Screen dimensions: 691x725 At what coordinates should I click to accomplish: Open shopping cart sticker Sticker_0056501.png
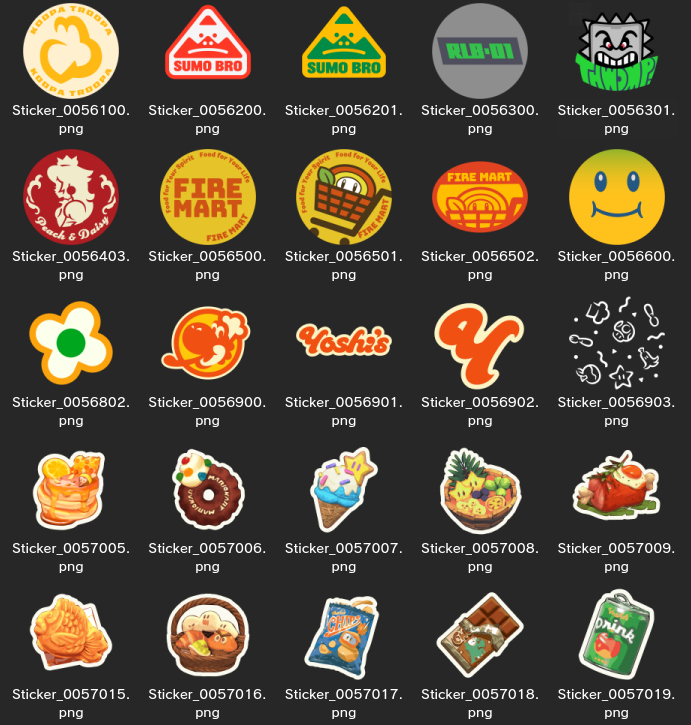pos(344,197)
